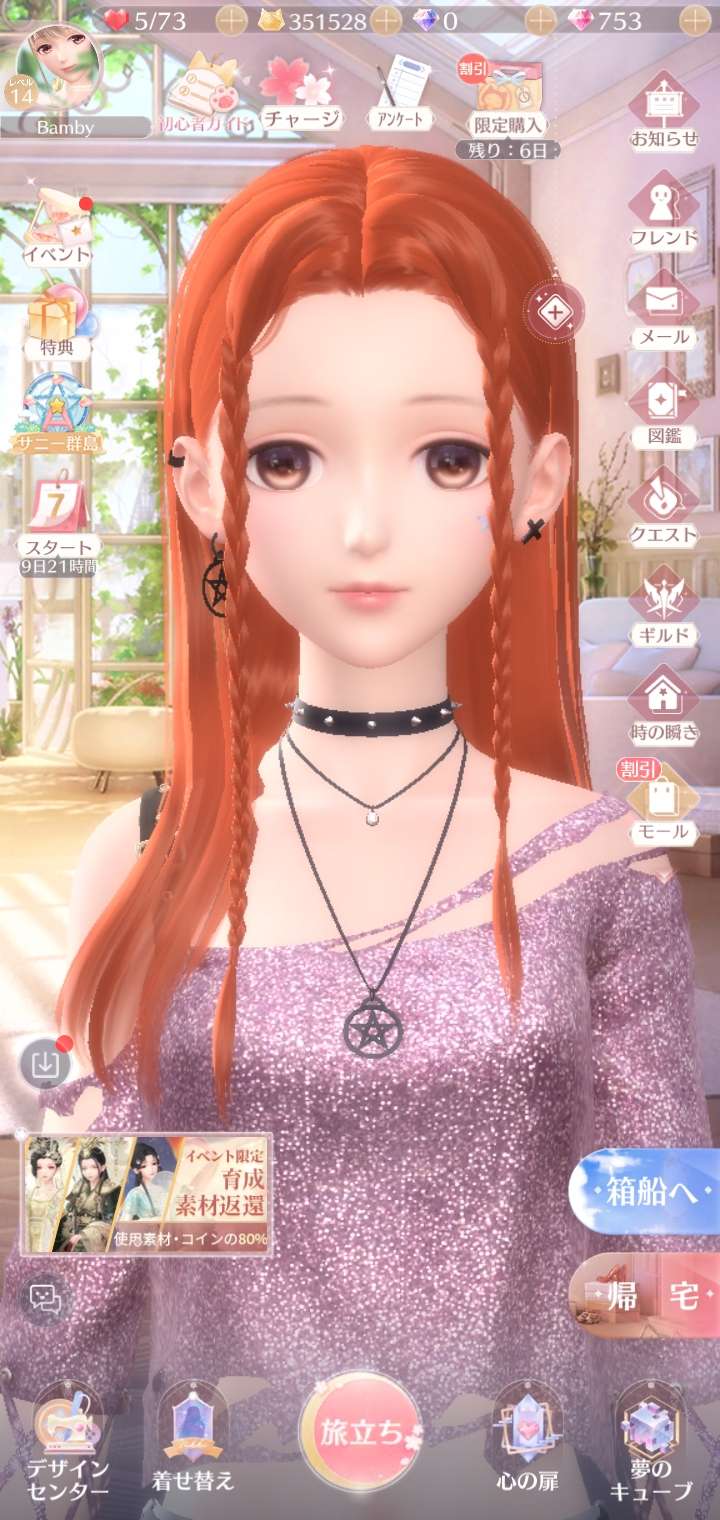Open the デザインセンター design center
The height and width of the screenshot is (1520, 720).
[68, 1440]
